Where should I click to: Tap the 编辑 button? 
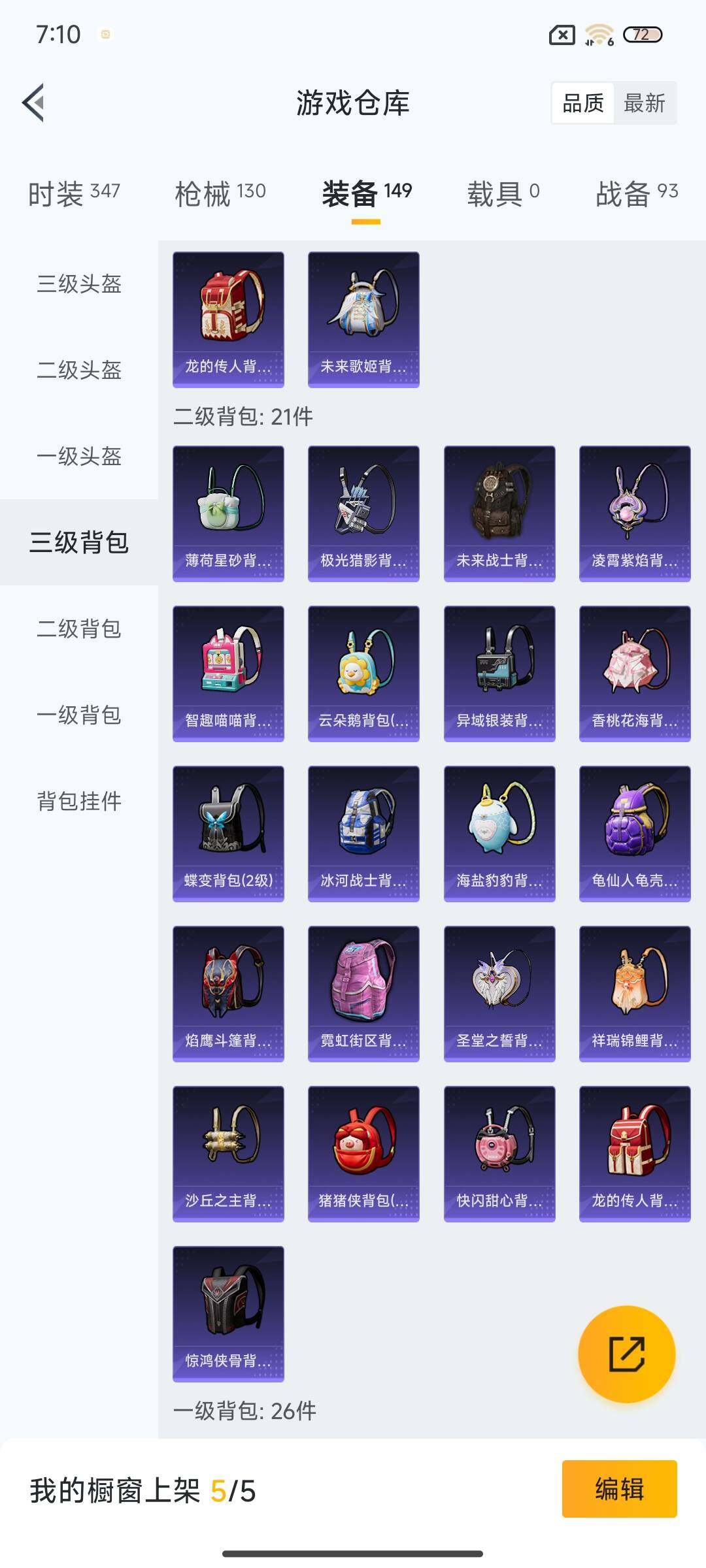point(619,1489)
